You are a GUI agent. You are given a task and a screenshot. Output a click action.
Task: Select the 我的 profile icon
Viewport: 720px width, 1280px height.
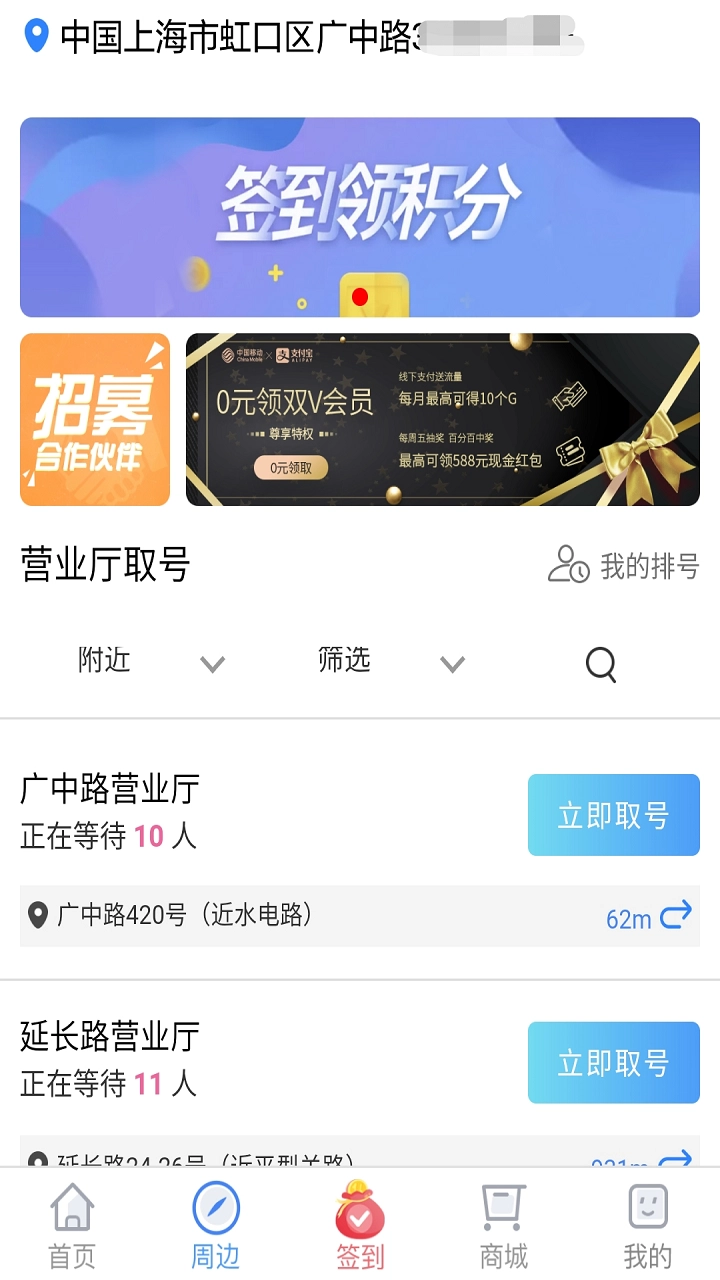[x=647, y=1210]
